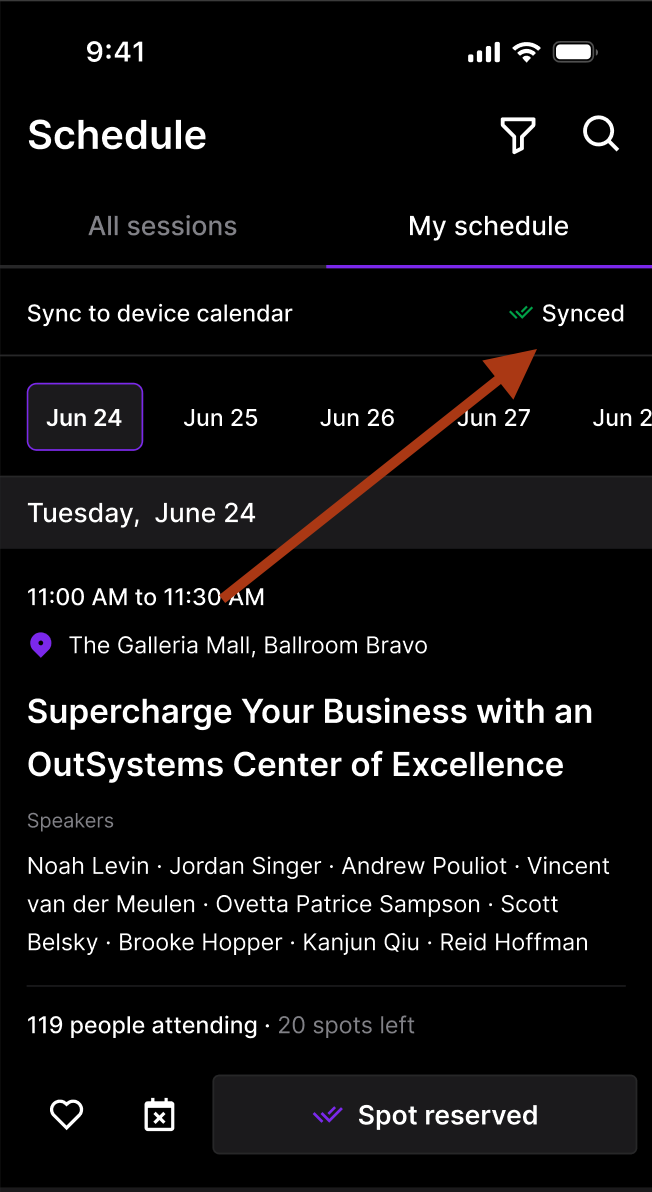652x1192 pixels.
Task: Select the Jun 24 date chip
Action: pyautogui.click(x=85, y=417)
